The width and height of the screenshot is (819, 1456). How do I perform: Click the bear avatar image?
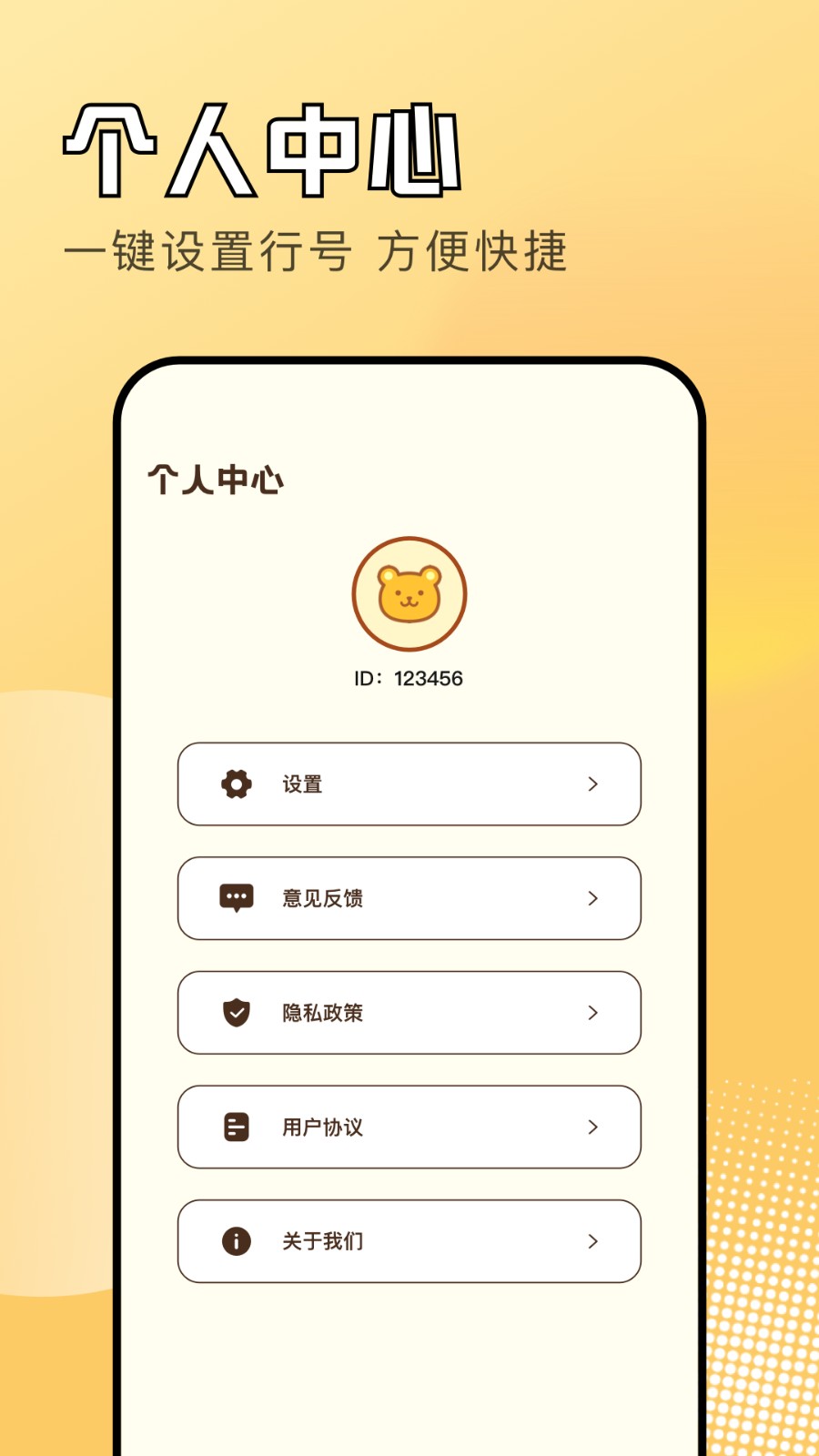[408, 592]
